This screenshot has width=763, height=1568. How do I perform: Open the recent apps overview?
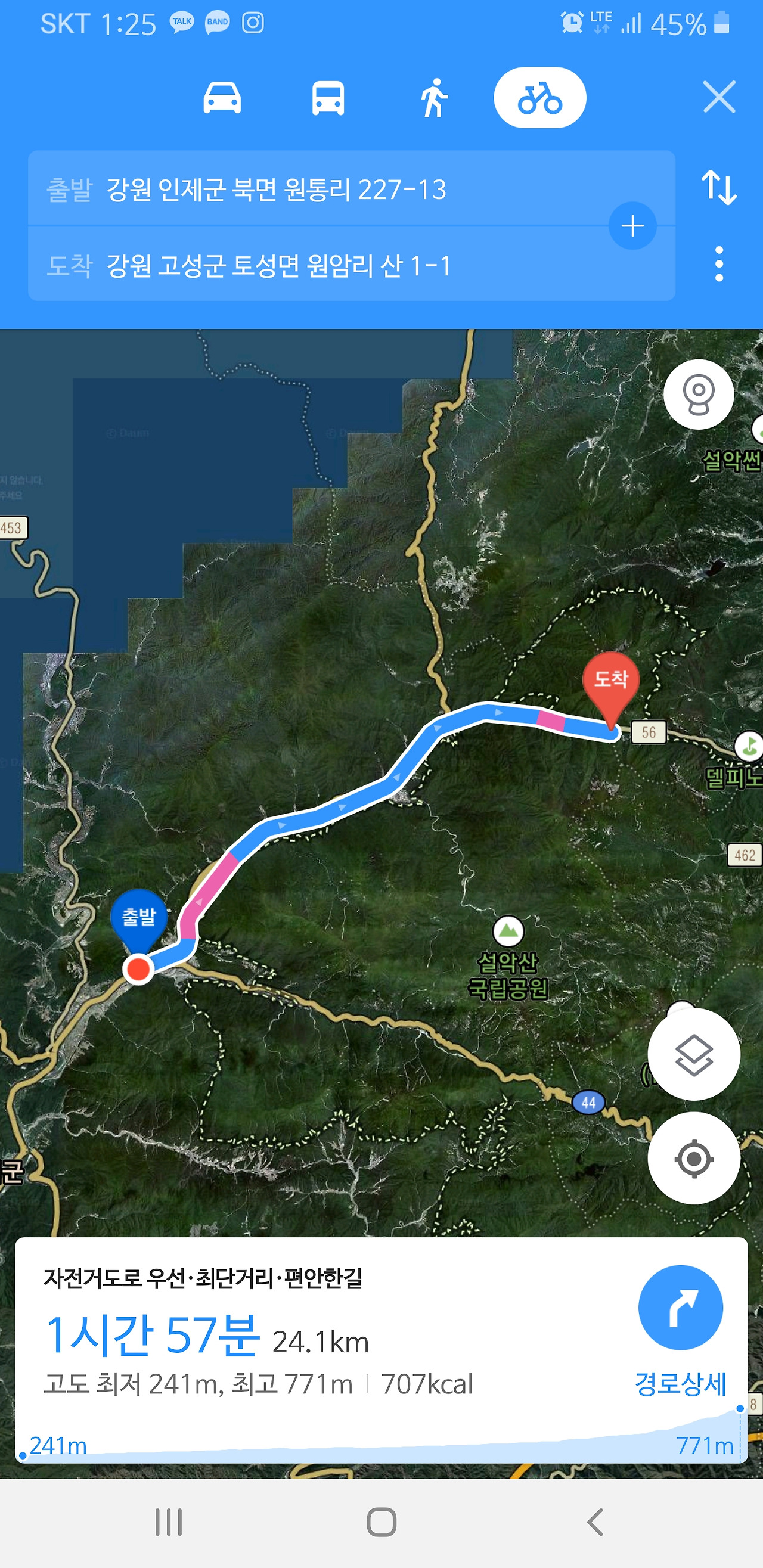(169, 1522)
